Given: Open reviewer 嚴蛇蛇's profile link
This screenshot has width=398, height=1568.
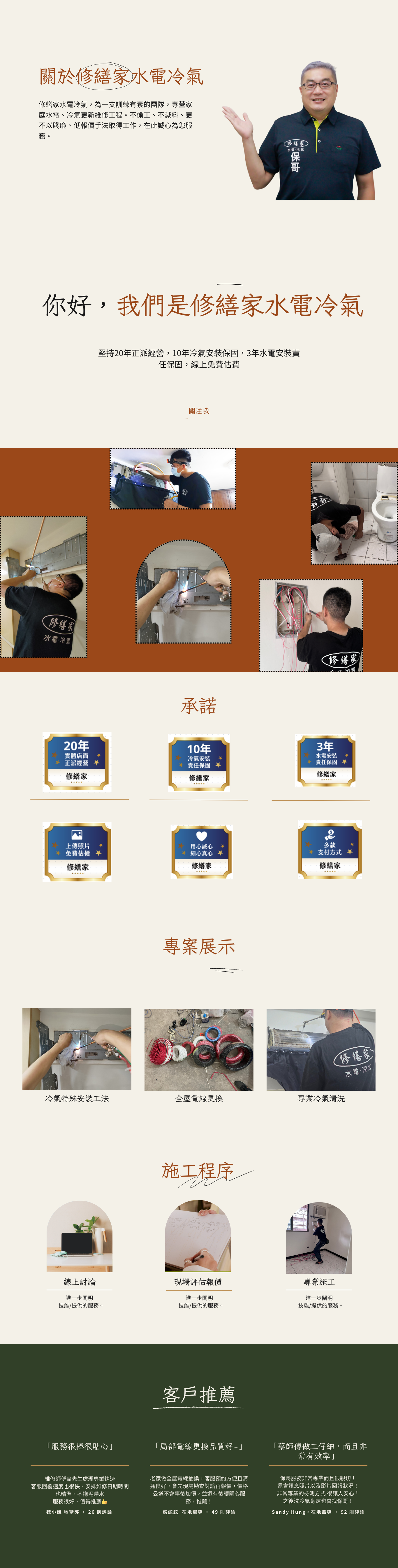Looking at the screenshot, I should click(170, 1512).
